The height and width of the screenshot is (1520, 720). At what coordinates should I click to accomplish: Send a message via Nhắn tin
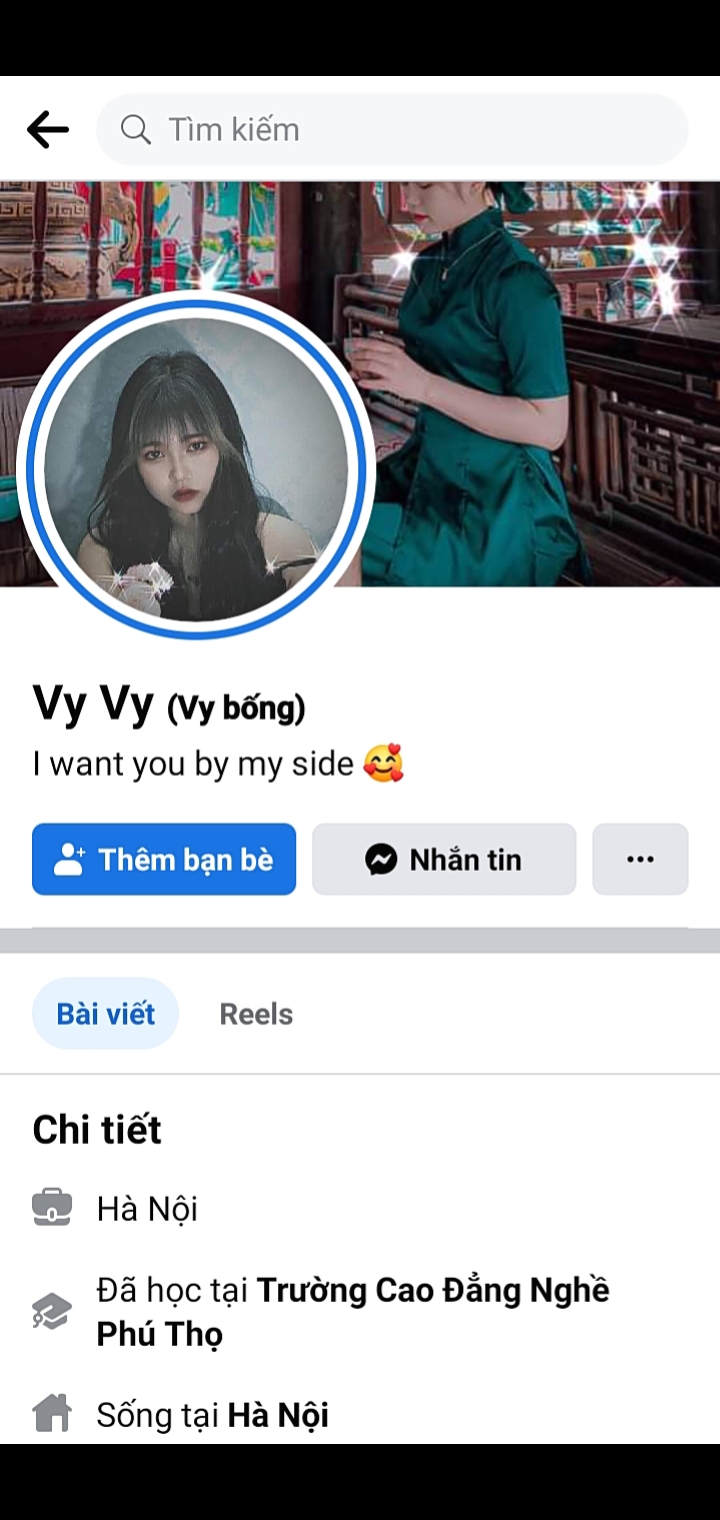tap(444, 859)
